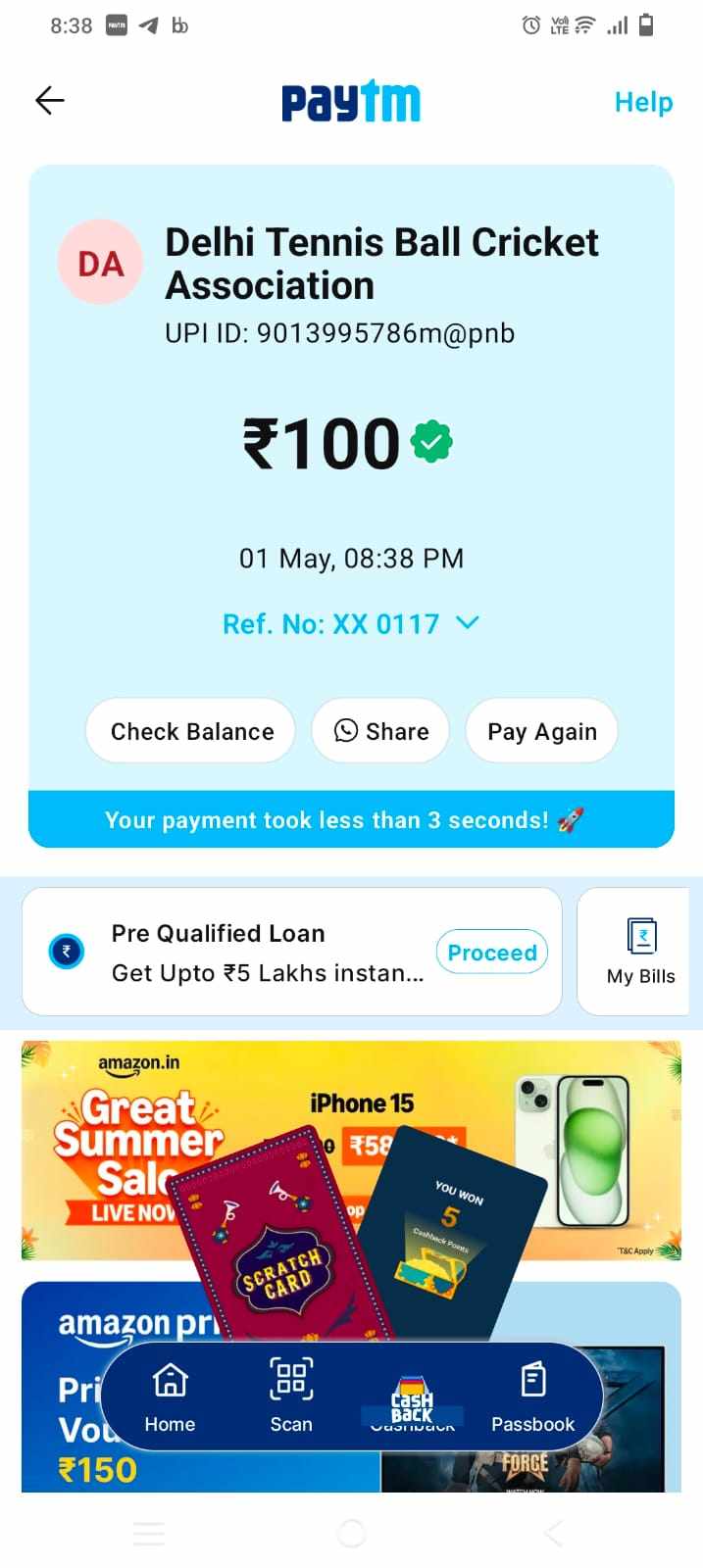Image resolution: width=703 pixels, height=1568 pixels.
Task: Go to Home tab
Action: 170,1396
